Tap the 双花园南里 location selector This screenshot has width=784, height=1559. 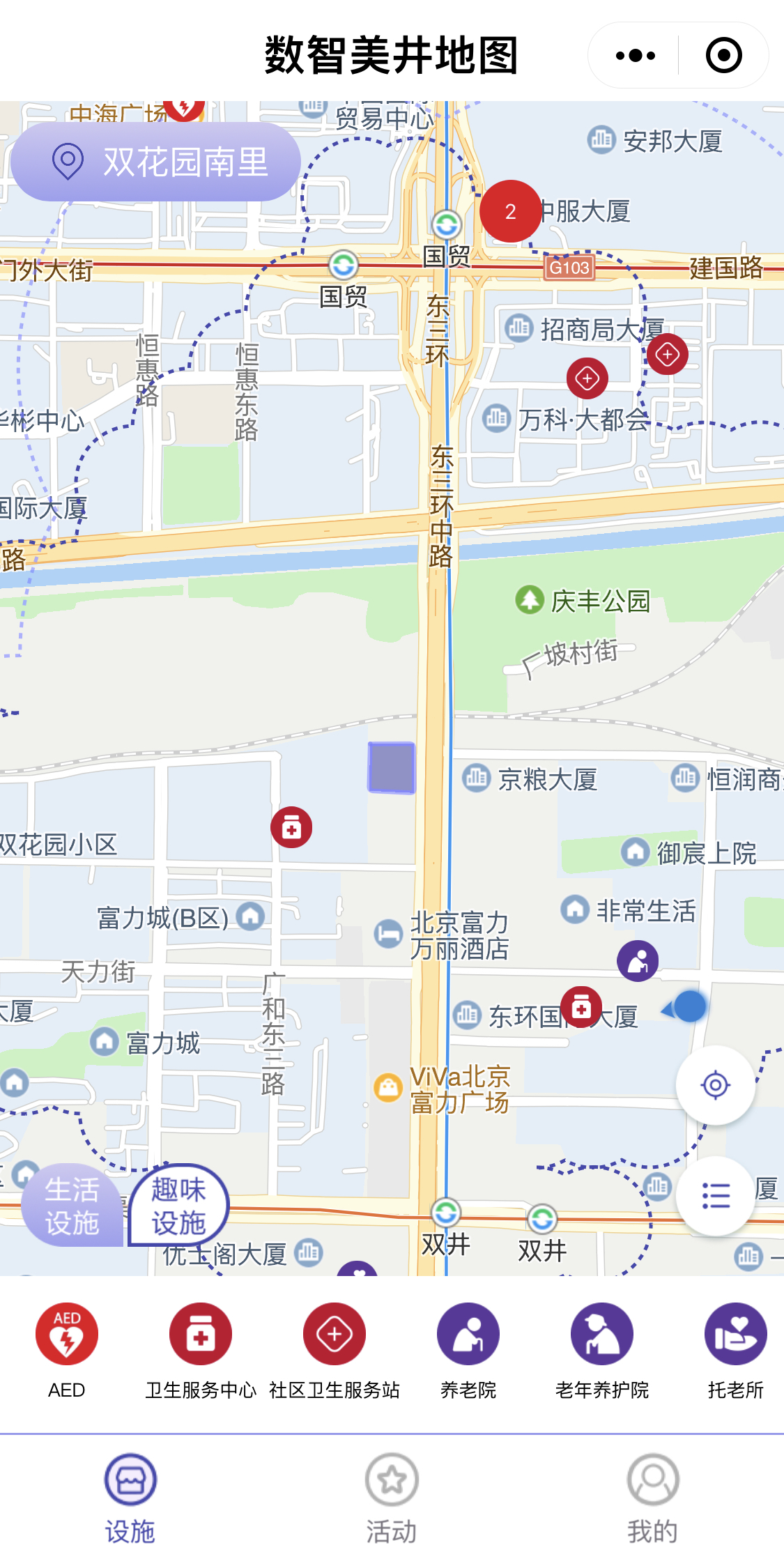pos(156,162)
